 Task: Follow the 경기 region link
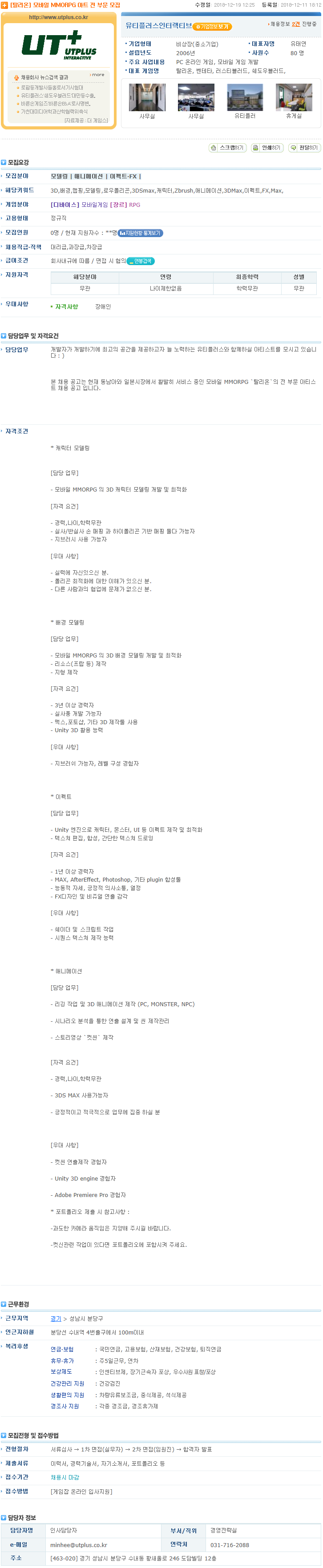pos(55,1318)
